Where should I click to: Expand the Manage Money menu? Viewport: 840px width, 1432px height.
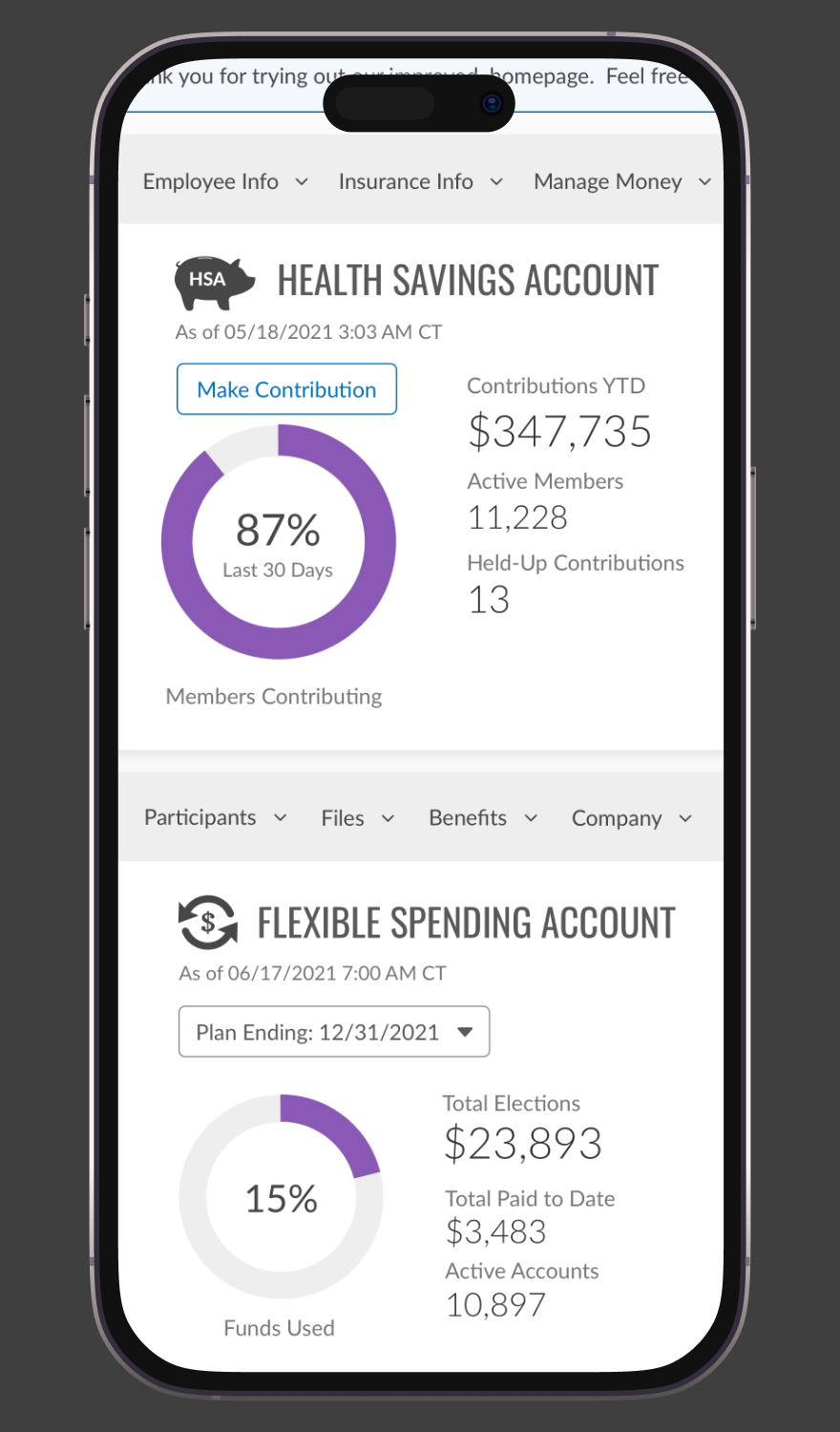coord(622,181)
